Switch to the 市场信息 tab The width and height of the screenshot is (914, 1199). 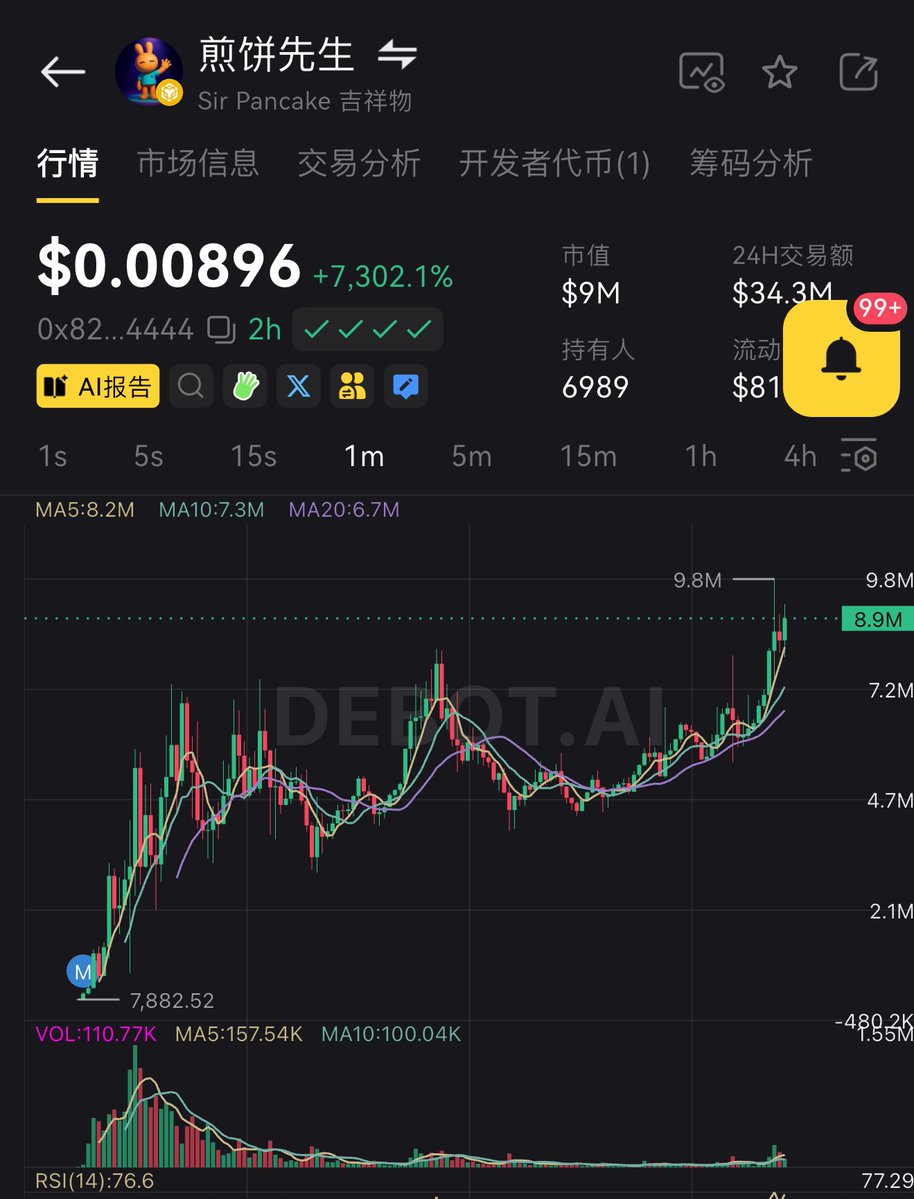coord(198,163)
